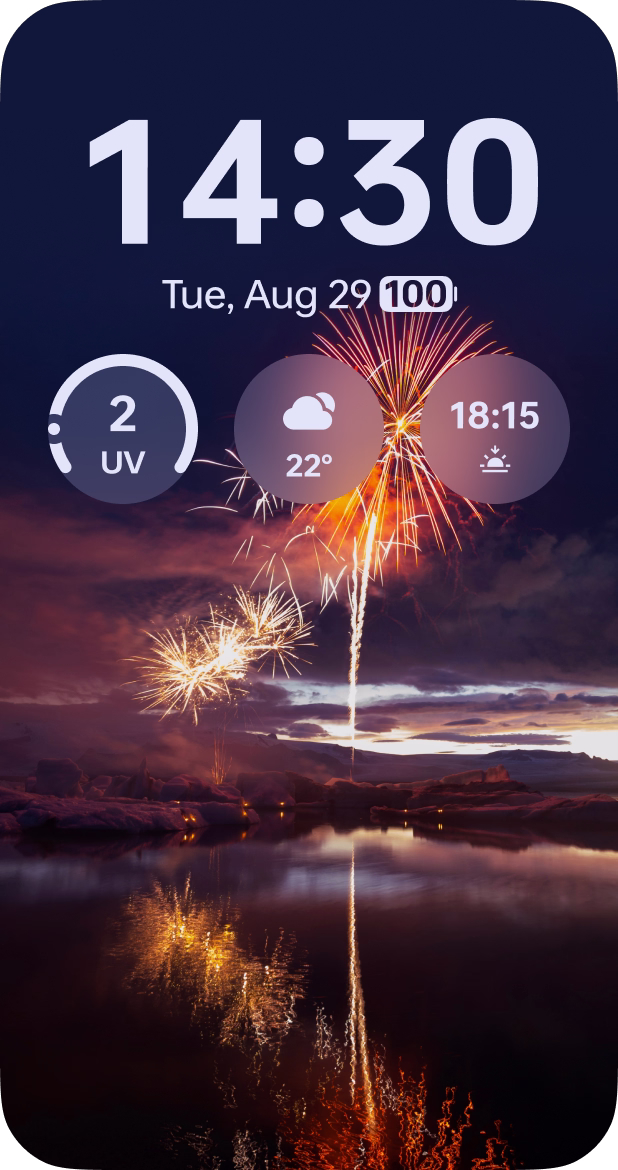Open the UV index widget
Image resolution: width=618 pixels, height=1170 pixels.
(123, 430)
